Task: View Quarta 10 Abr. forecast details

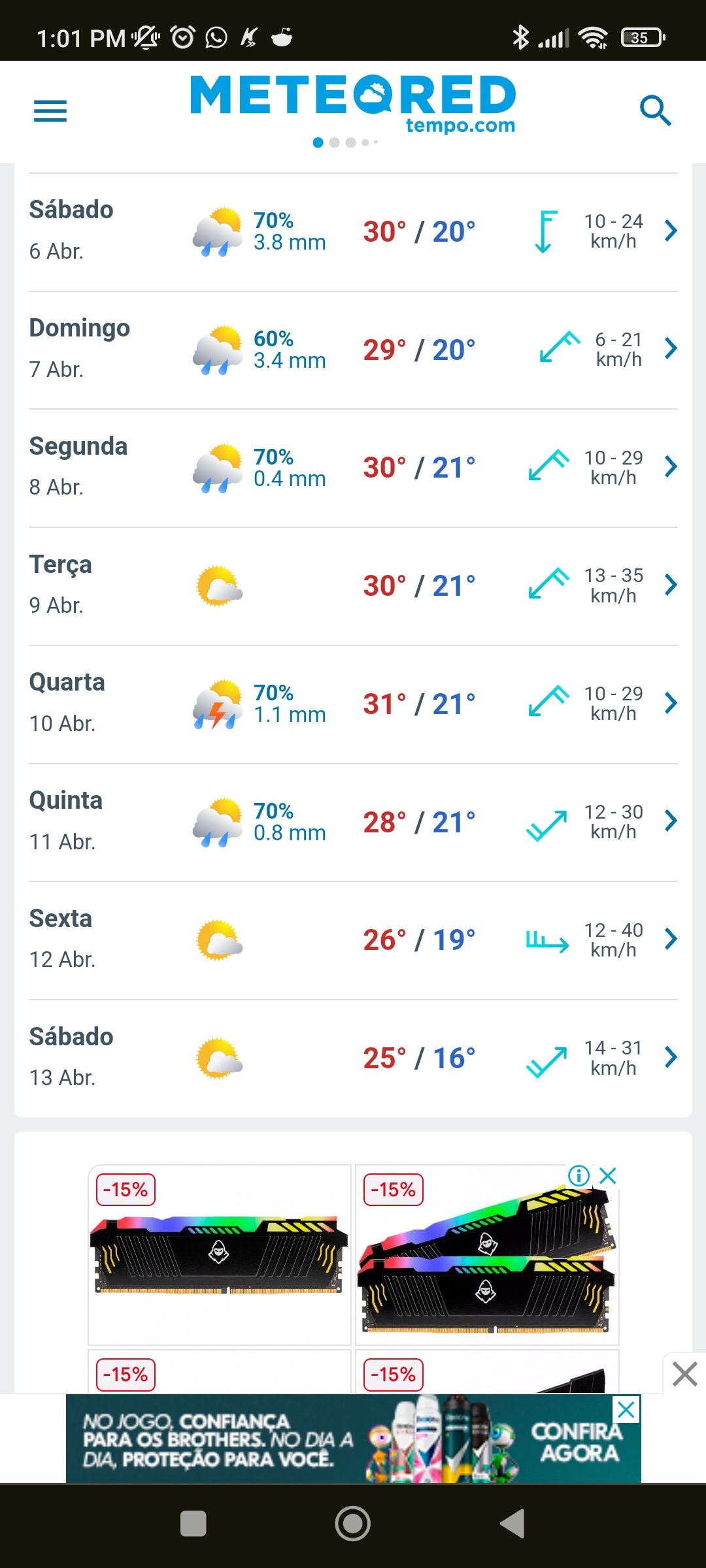Action: [x=353, y=705]
